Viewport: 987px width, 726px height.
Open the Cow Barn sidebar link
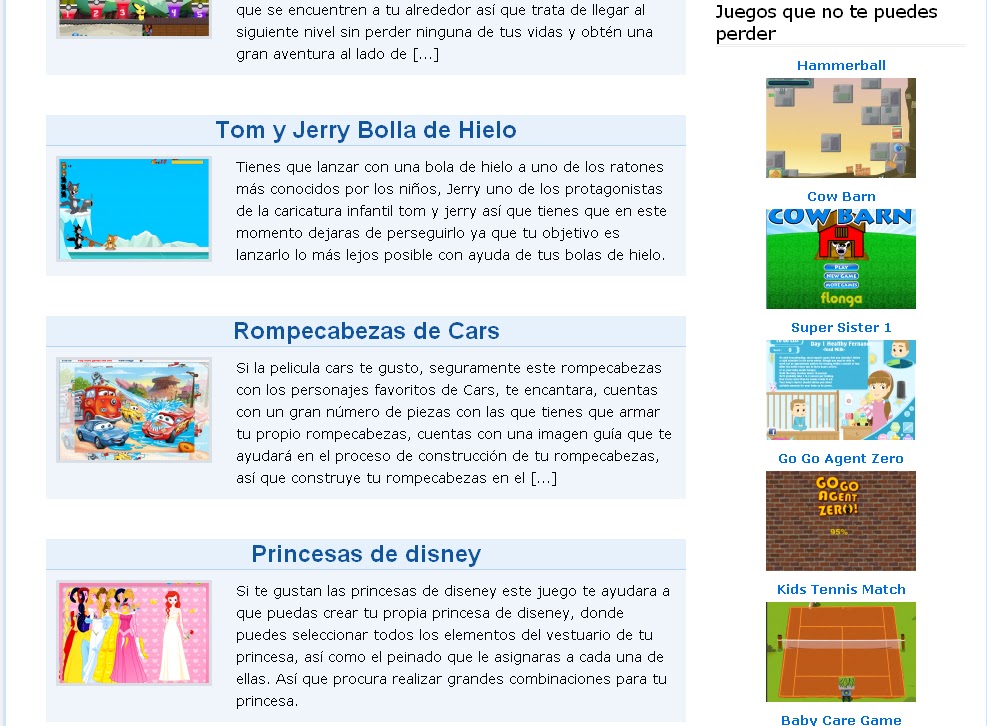841,197
